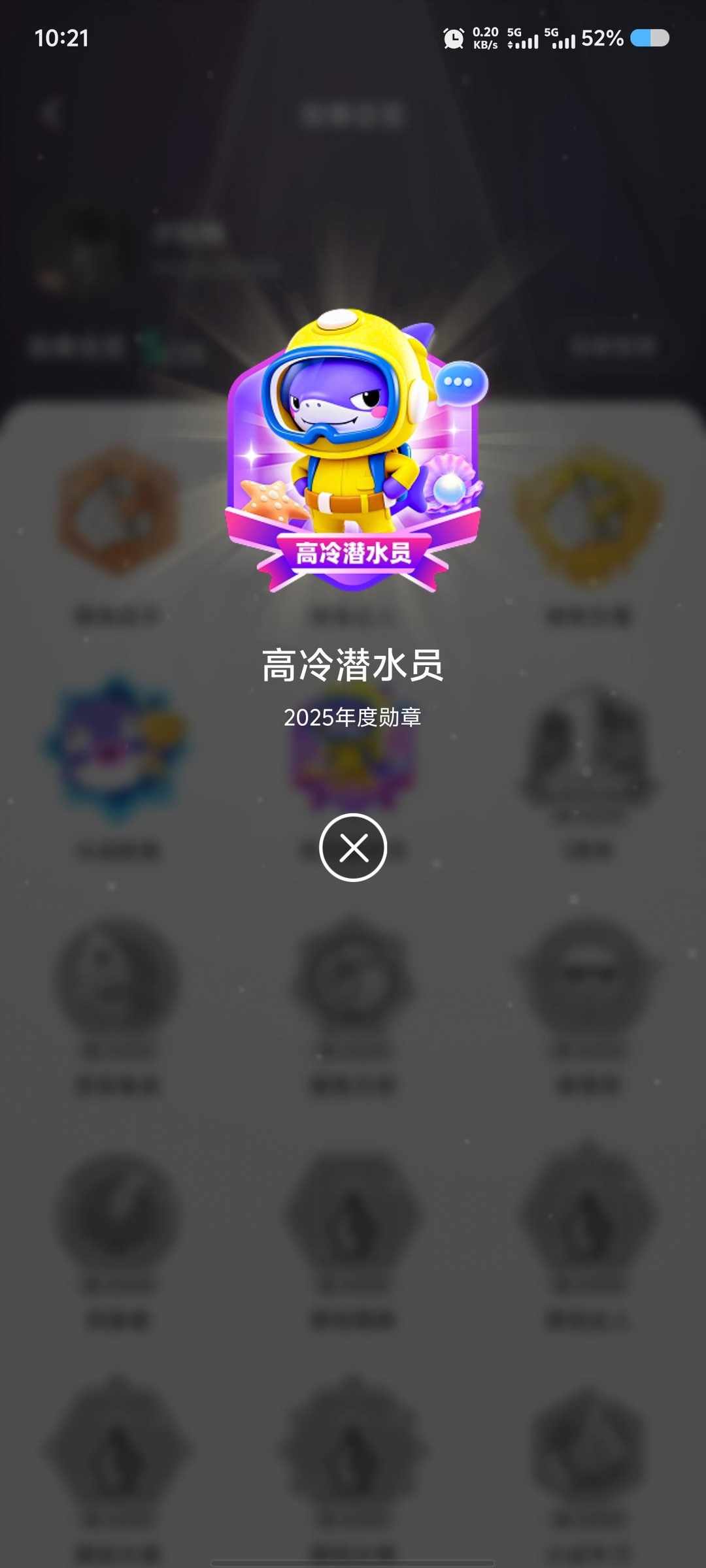The image size is (706, 1568).
Task: Dismiss the badge popup with the X button
Action: pyautogui.click(x=353, y=848)
